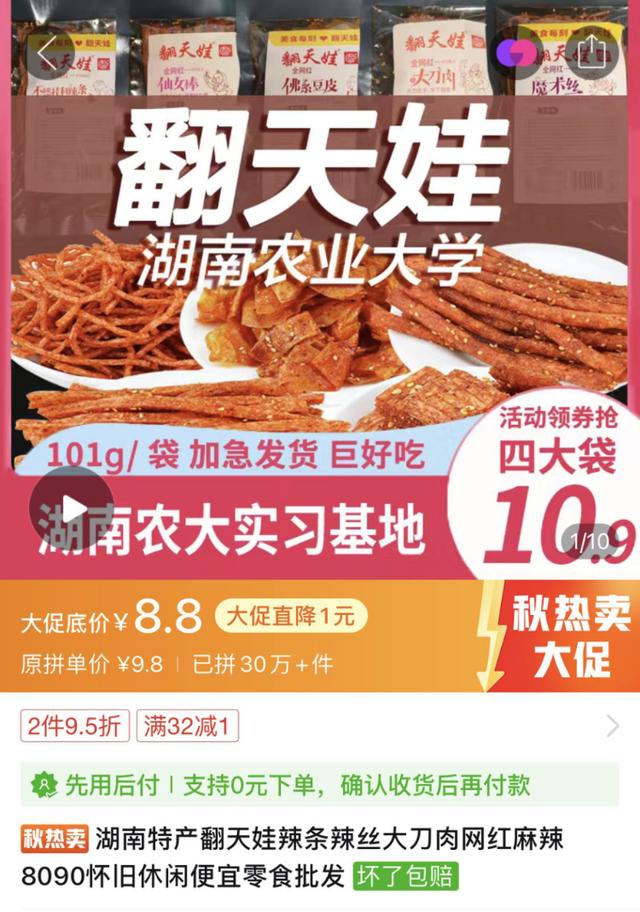Play the product video
Screen dimensions: 640x912
(x=71, y=508)
